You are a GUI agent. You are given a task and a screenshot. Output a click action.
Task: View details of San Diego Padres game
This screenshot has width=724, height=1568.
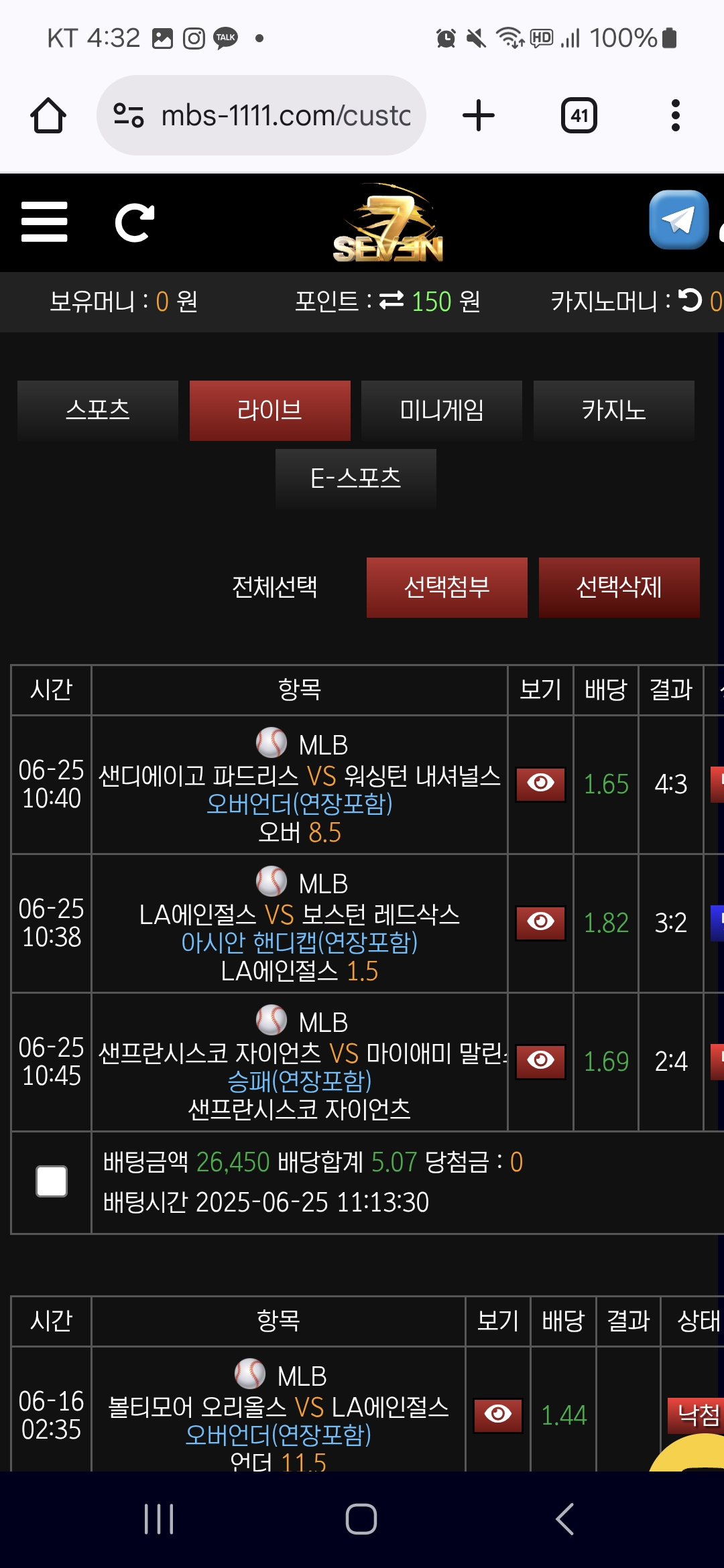[x=540, y=783]
